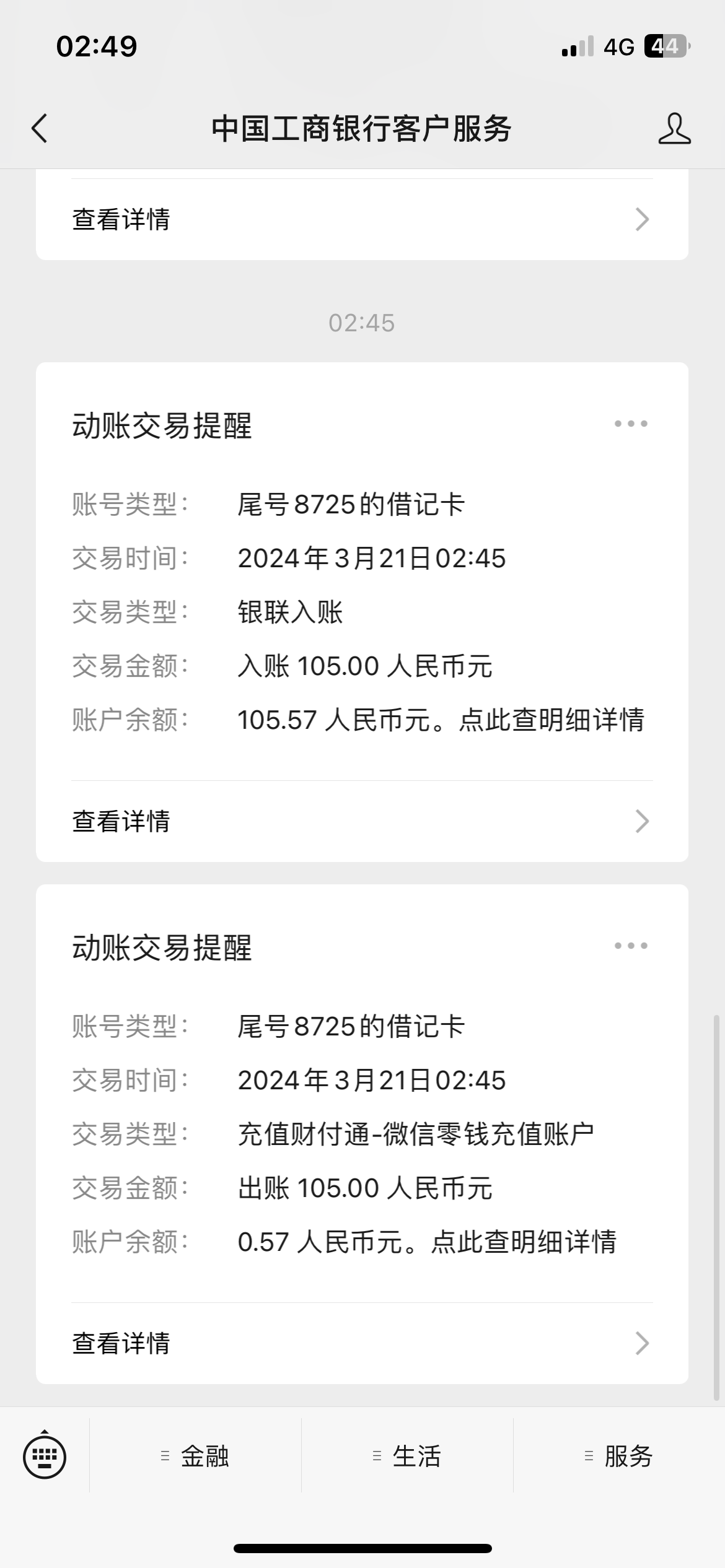Open the 服务 menu
The width and height of the screenshot is (725, 1568).
click(620, 1456)
